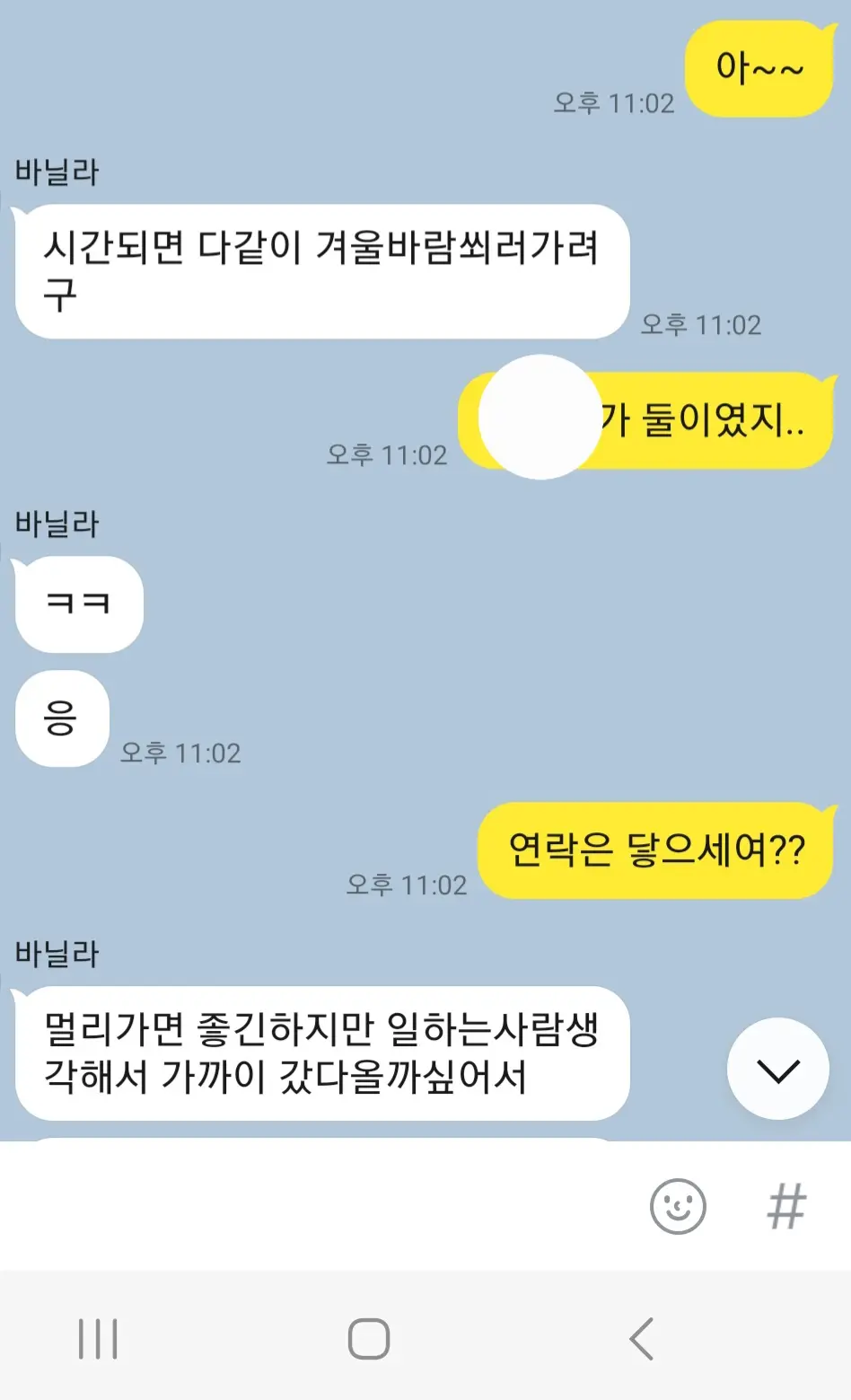851x1400 pixels.
Task: Jump to the latest message with down arrow
Action: 777,1070
